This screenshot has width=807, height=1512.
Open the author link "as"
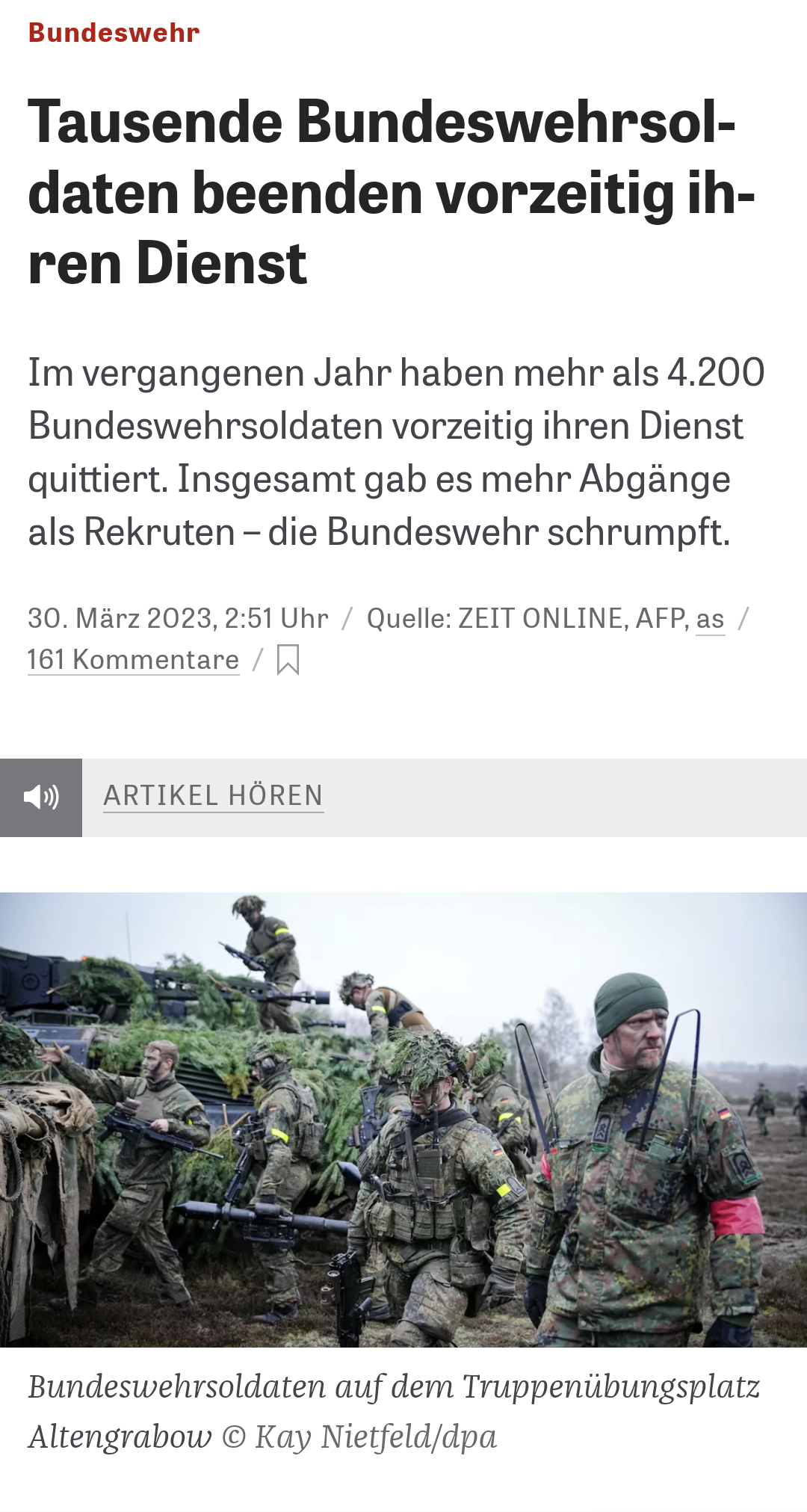(710, 619)
